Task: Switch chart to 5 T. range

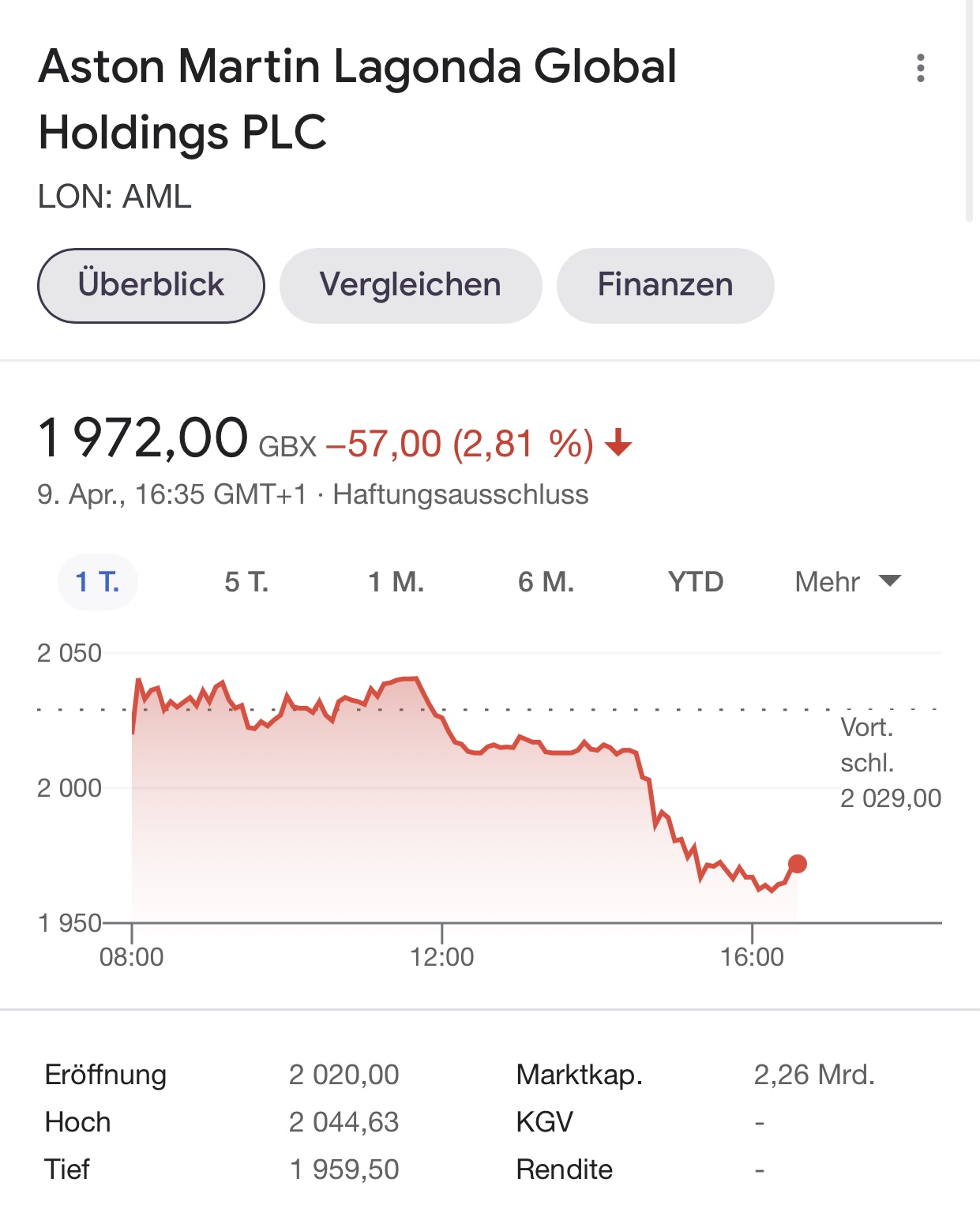Action: 246,582
